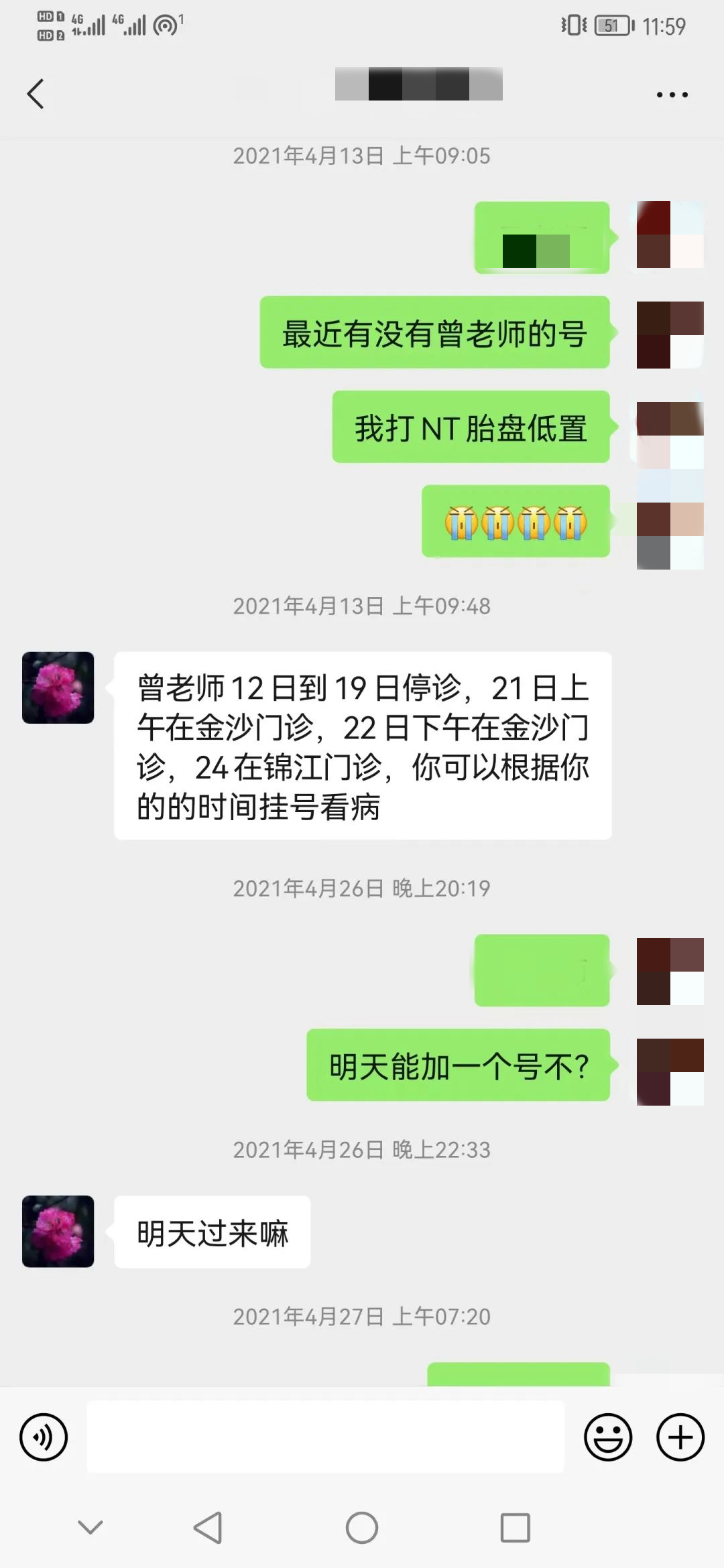Open the plus attachments menu
Image resolution: width=724 pixels, height=1568 pixels.
680,1437
